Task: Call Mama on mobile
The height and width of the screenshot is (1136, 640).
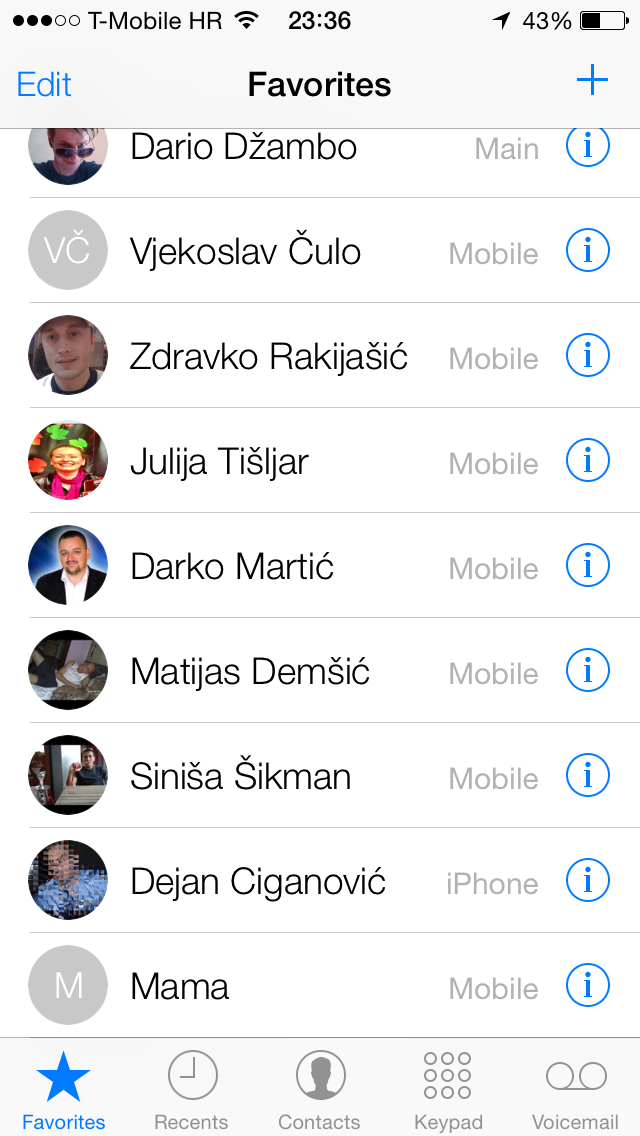Action: pos(180,987)
